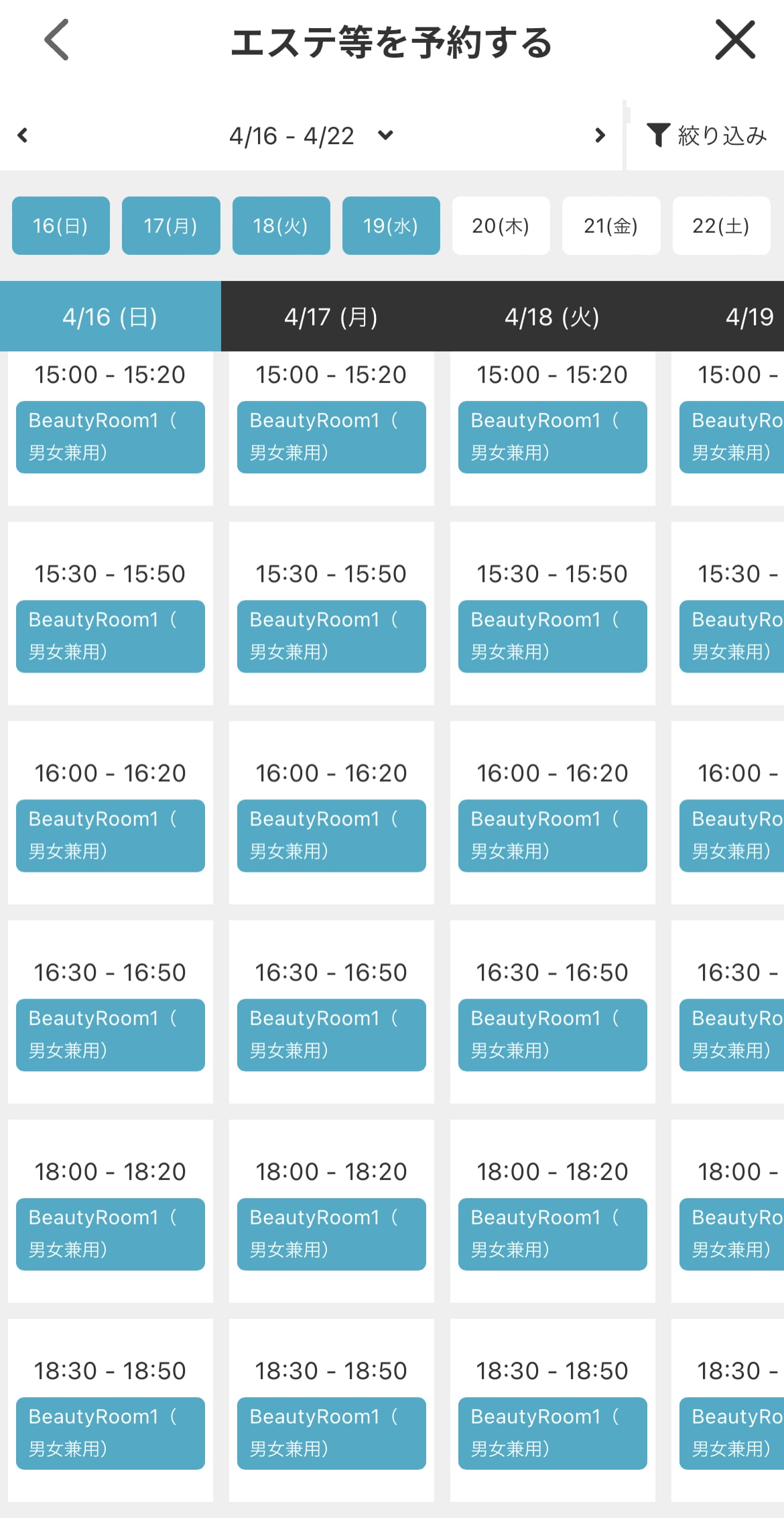
Task: Open the 絞り込み filter
Action: [707, 135]
